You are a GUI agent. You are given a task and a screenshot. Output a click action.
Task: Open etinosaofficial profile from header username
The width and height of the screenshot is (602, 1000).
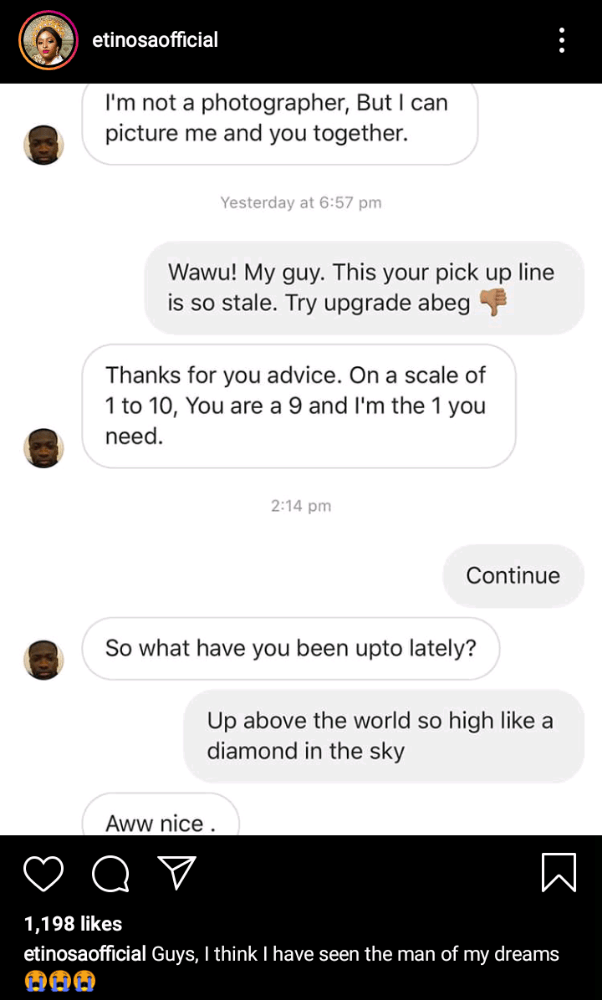[154, 40]
